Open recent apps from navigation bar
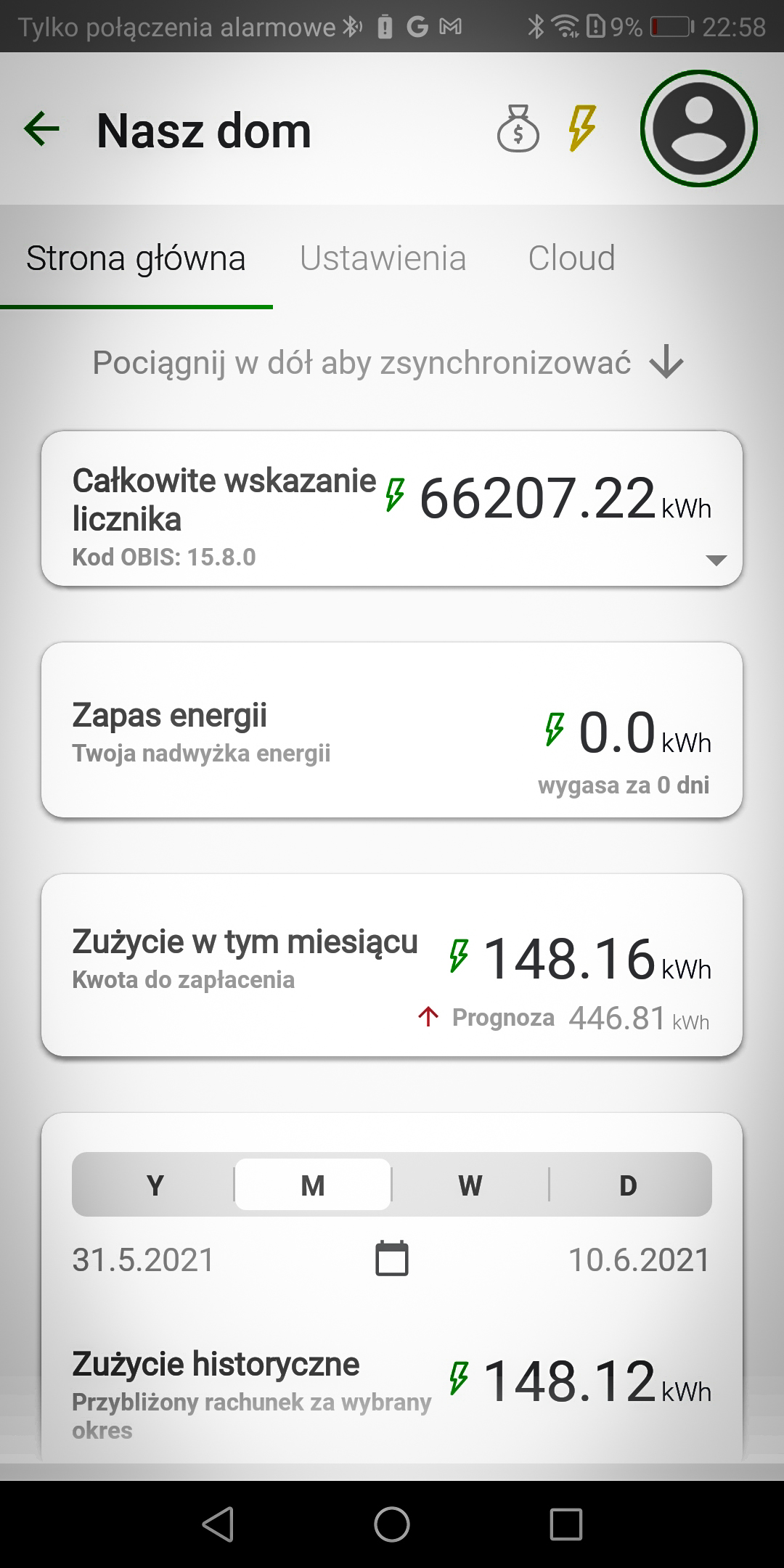Screen dimensions: 784x1568 pos(566,1524)
